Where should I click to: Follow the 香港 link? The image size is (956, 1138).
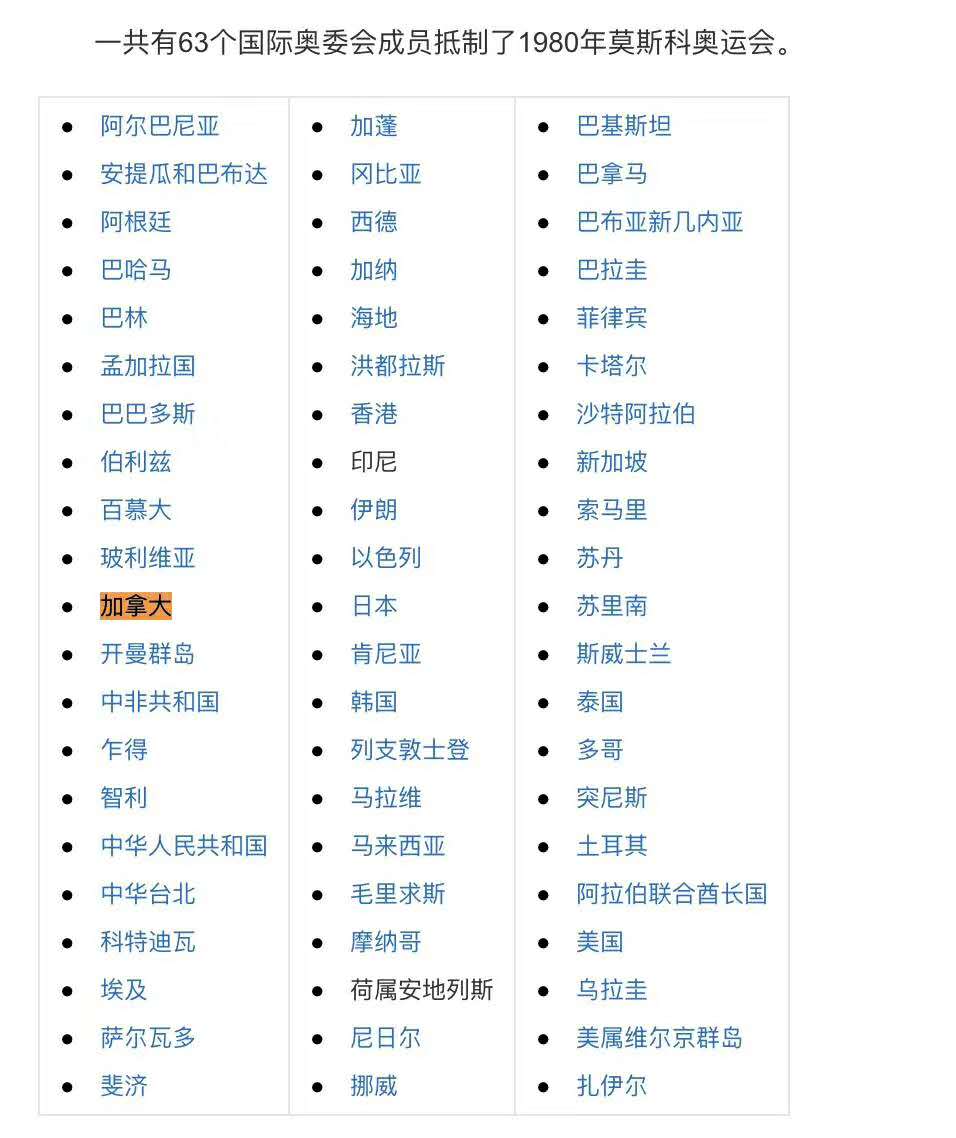(374, 415)
